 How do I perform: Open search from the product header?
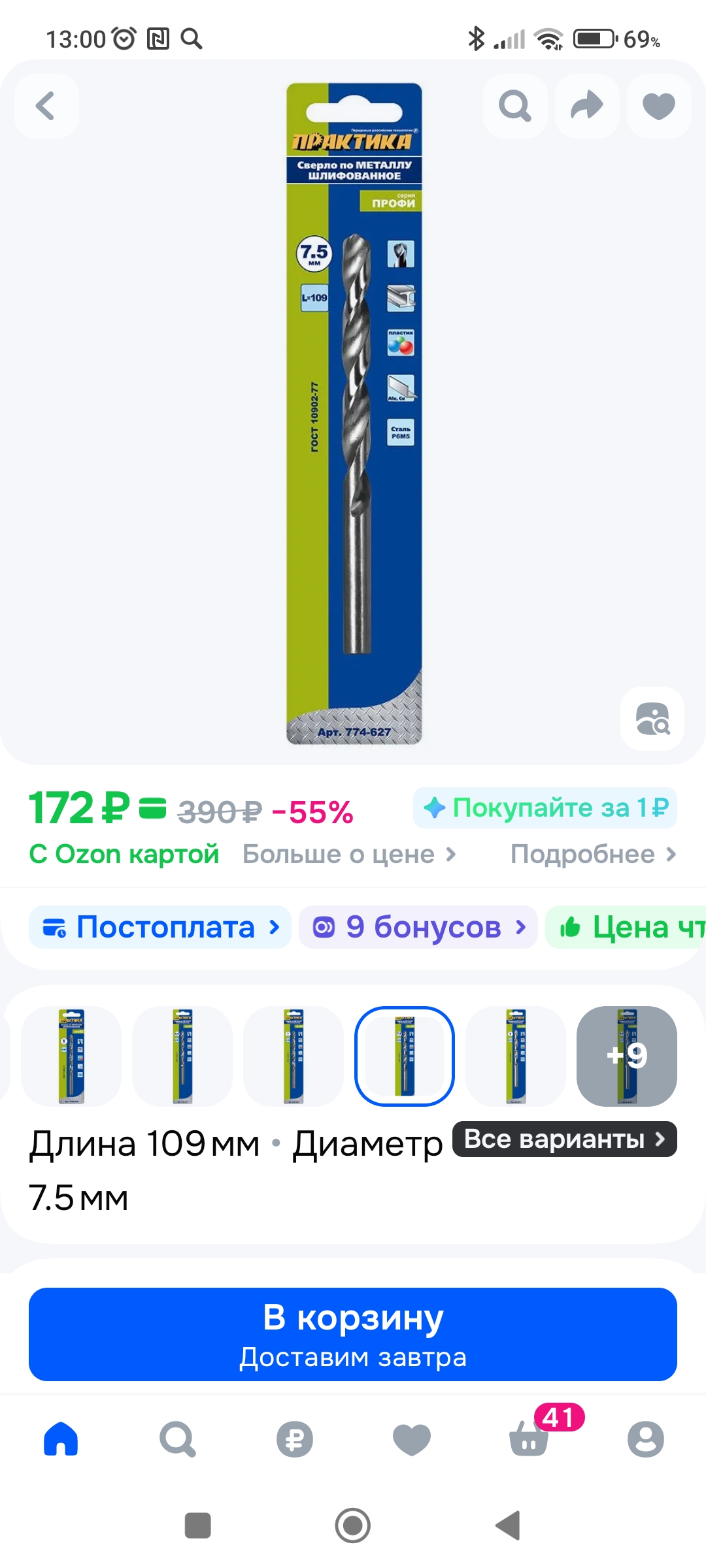[515, 106]
